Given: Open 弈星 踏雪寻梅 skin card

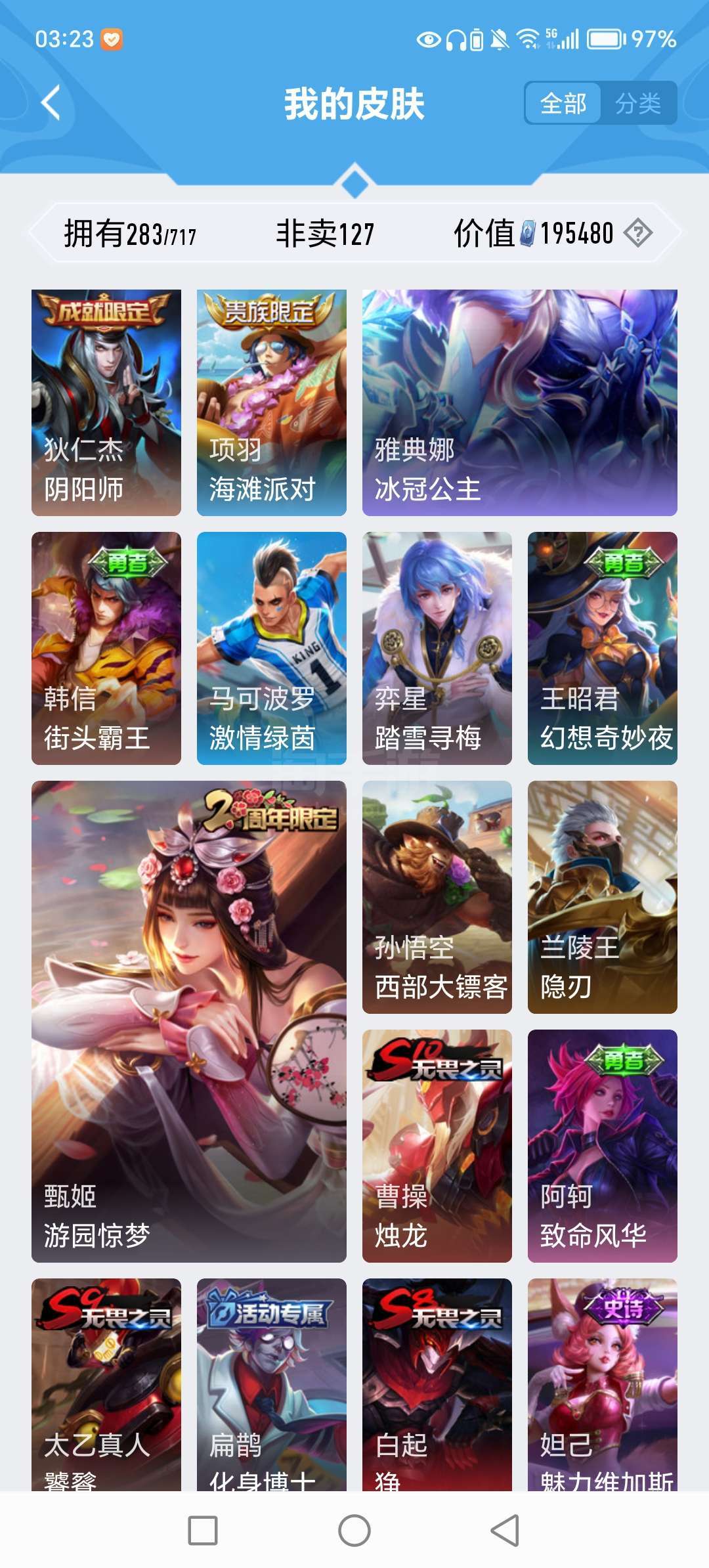Looking at the screenshot, I should pyautogui.click(x=437, y=647).
